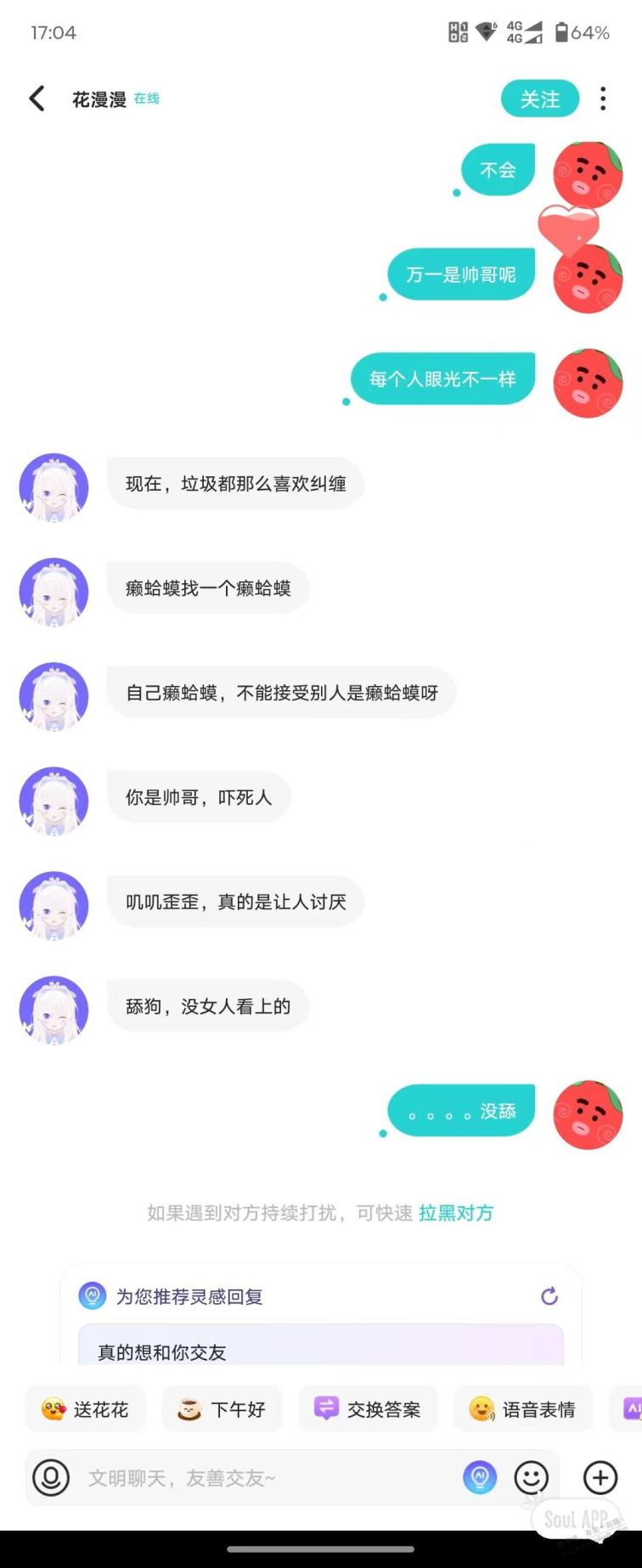The width and height of the screenshot is (642, 1568).
Task: Switch to voice input microphone
Action: tap(51, 1478)
